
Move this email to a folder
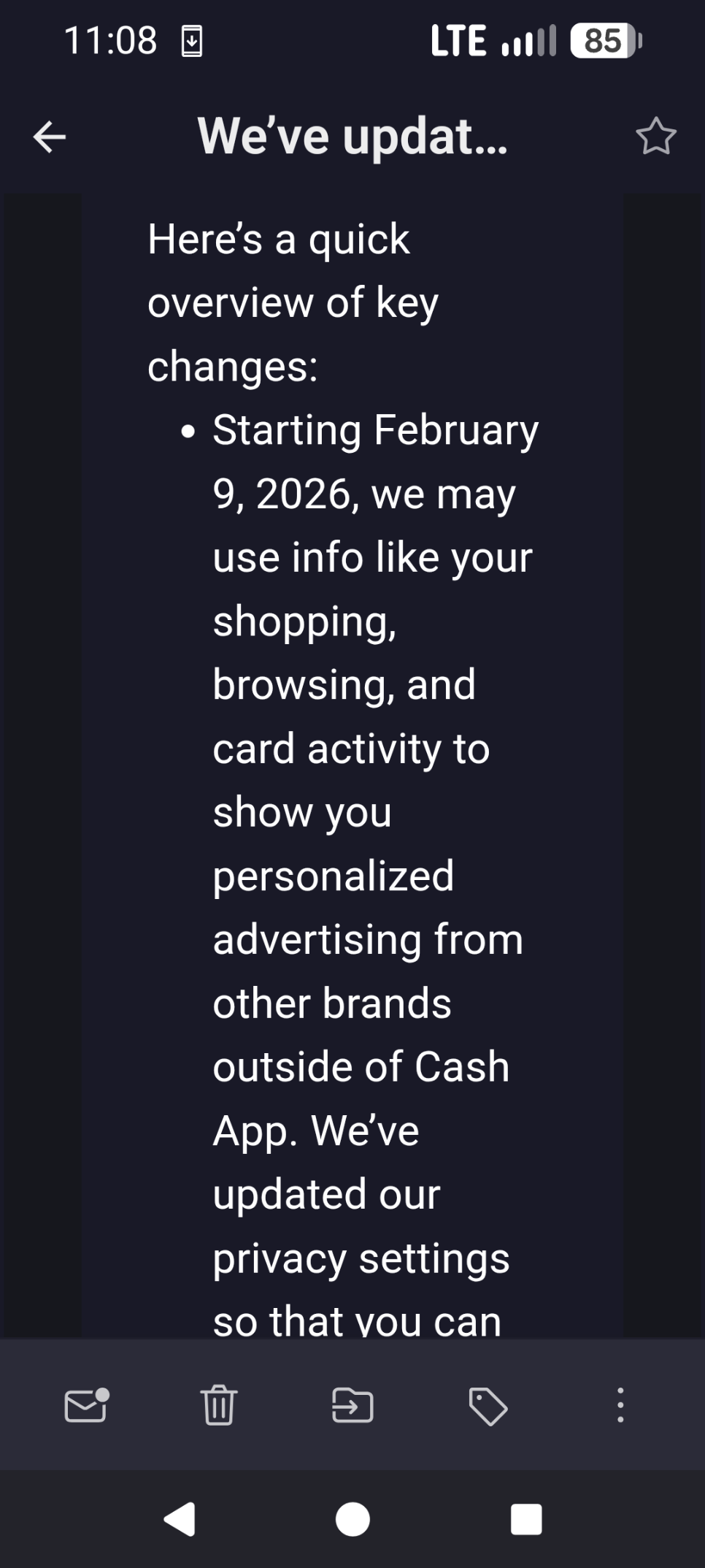point(352,1405)
